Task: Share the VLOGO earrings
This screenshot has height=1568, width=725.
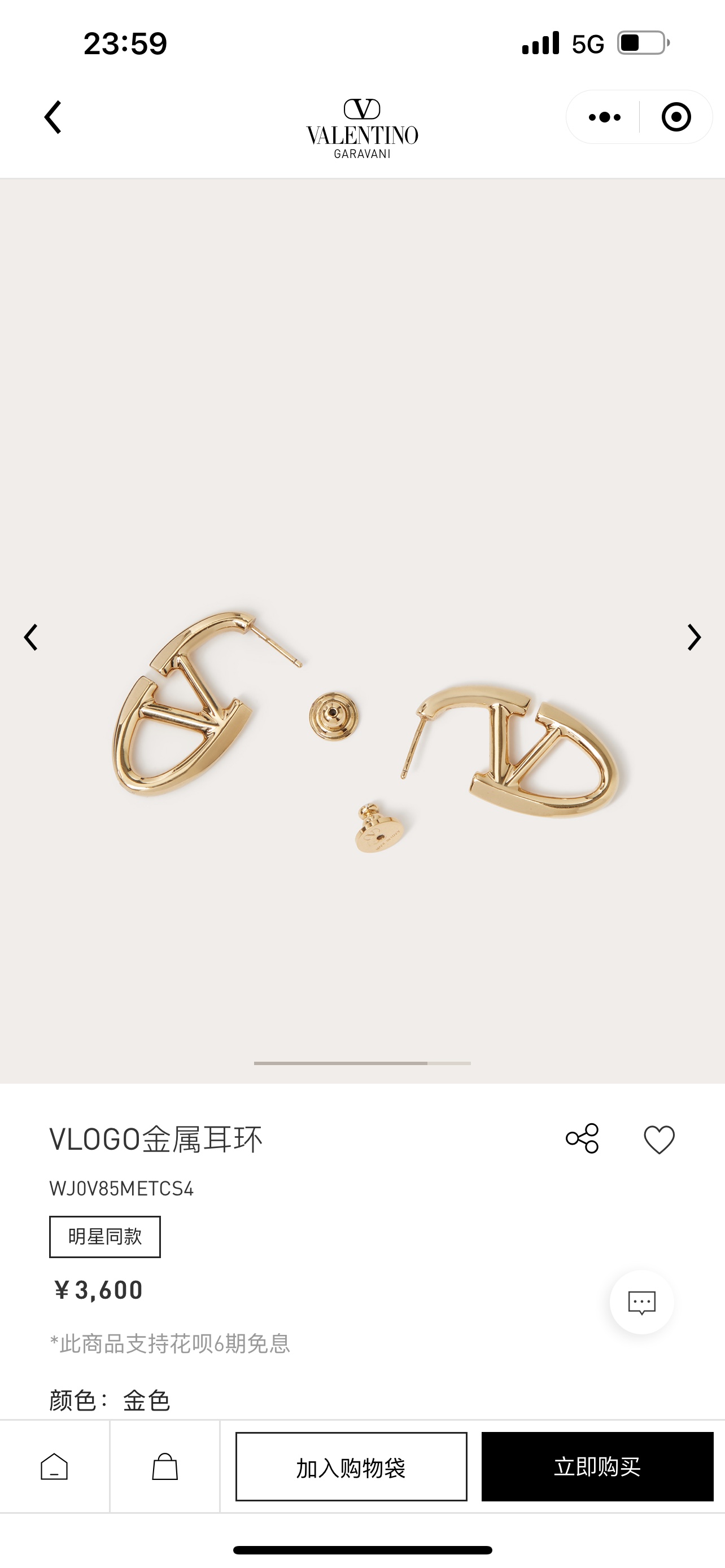Action: [583, 1138]
